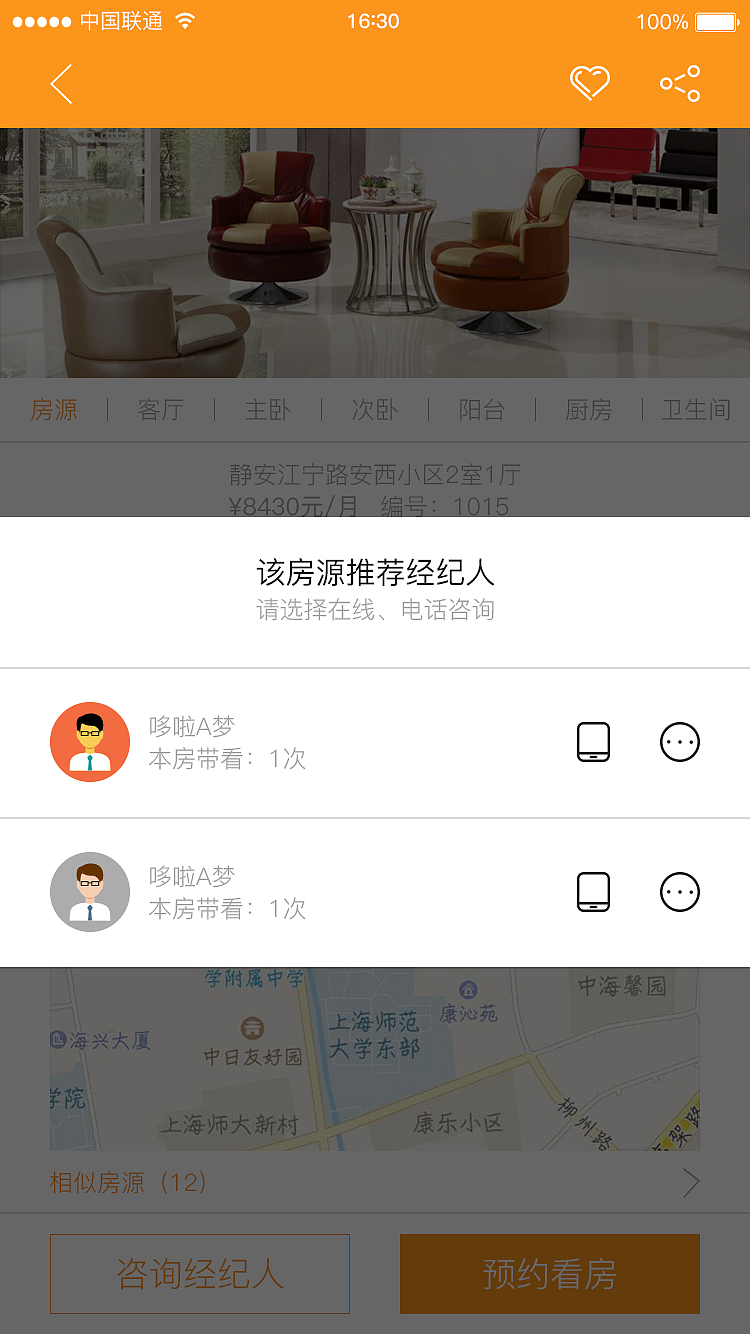Tap the phone icon for the second agent
750x1334 pixels.
[592, 891]
